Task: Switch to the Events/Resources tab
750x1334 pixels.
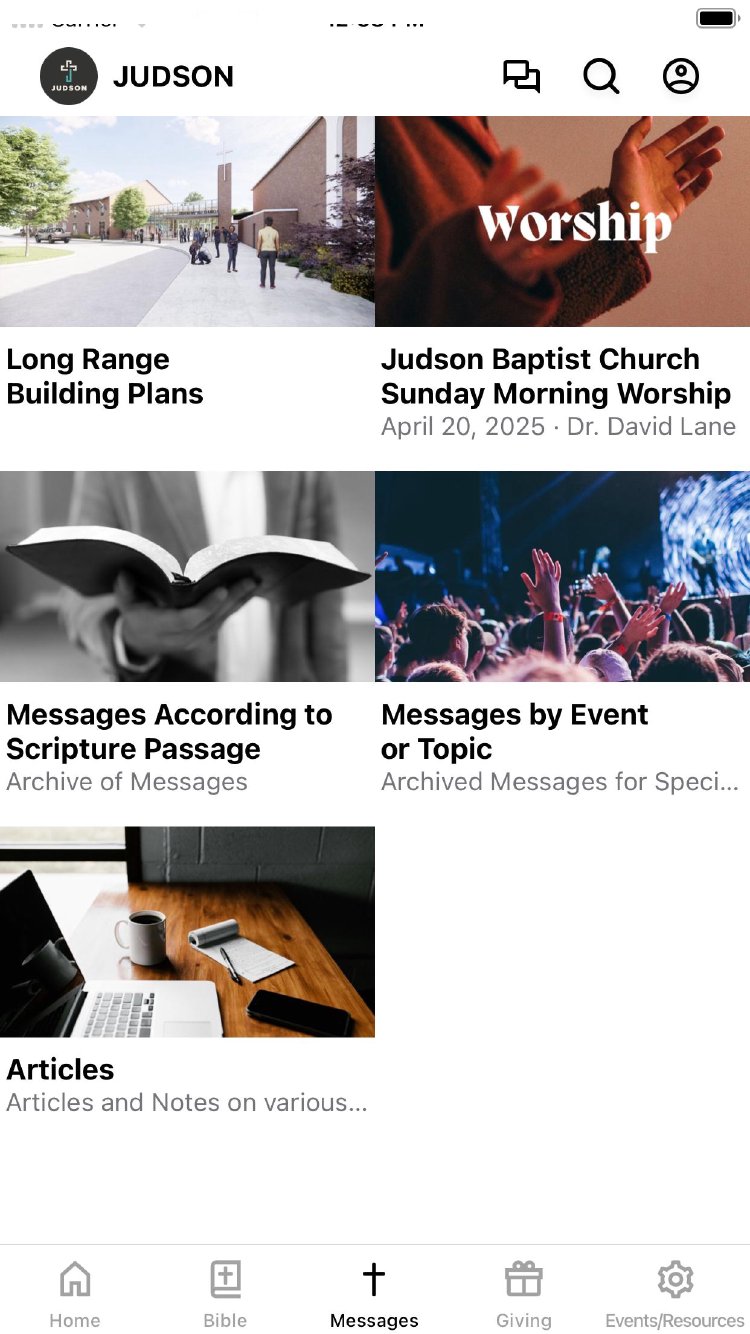Action: tap(675, 1293)
